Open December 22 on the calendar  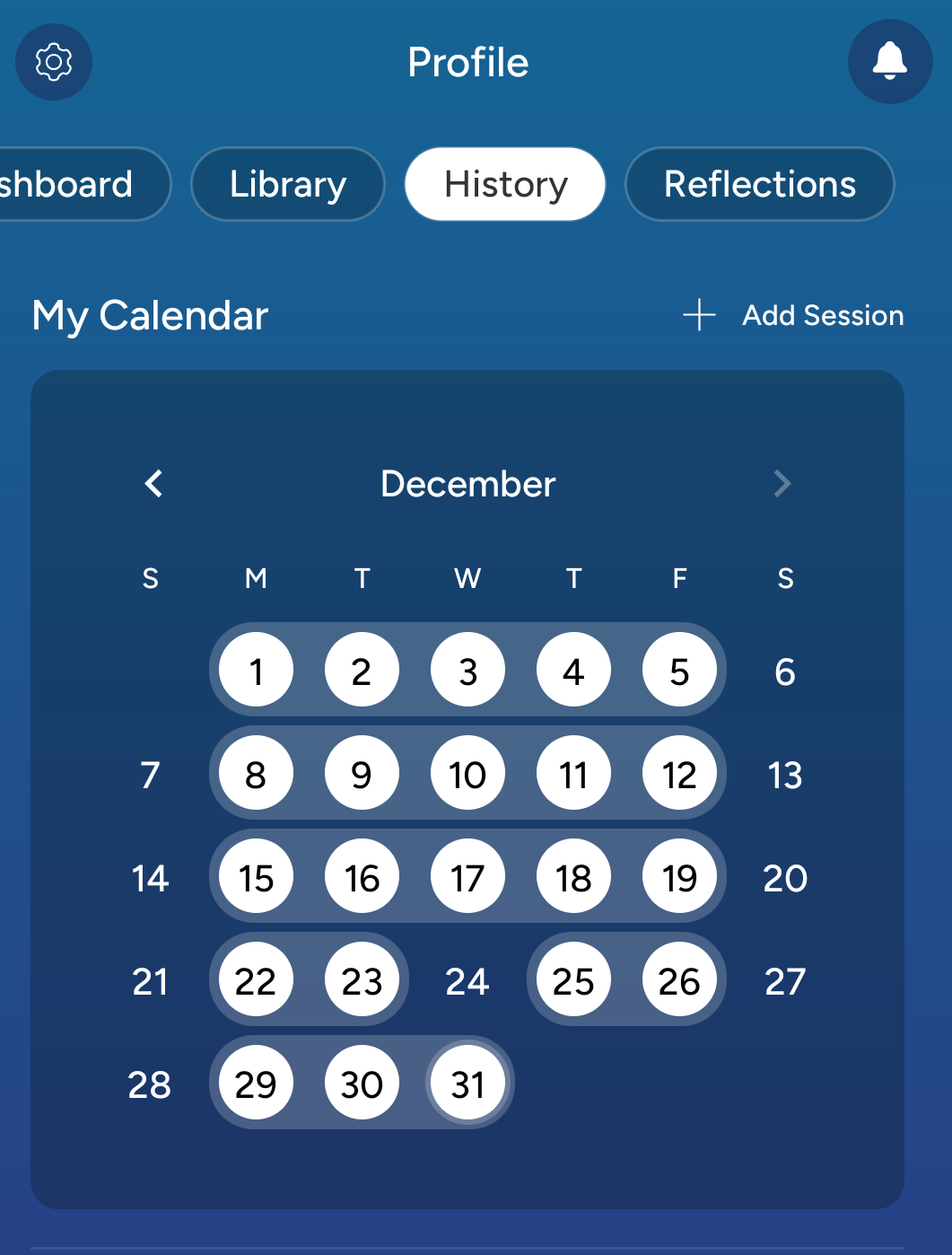coord(257,980)
